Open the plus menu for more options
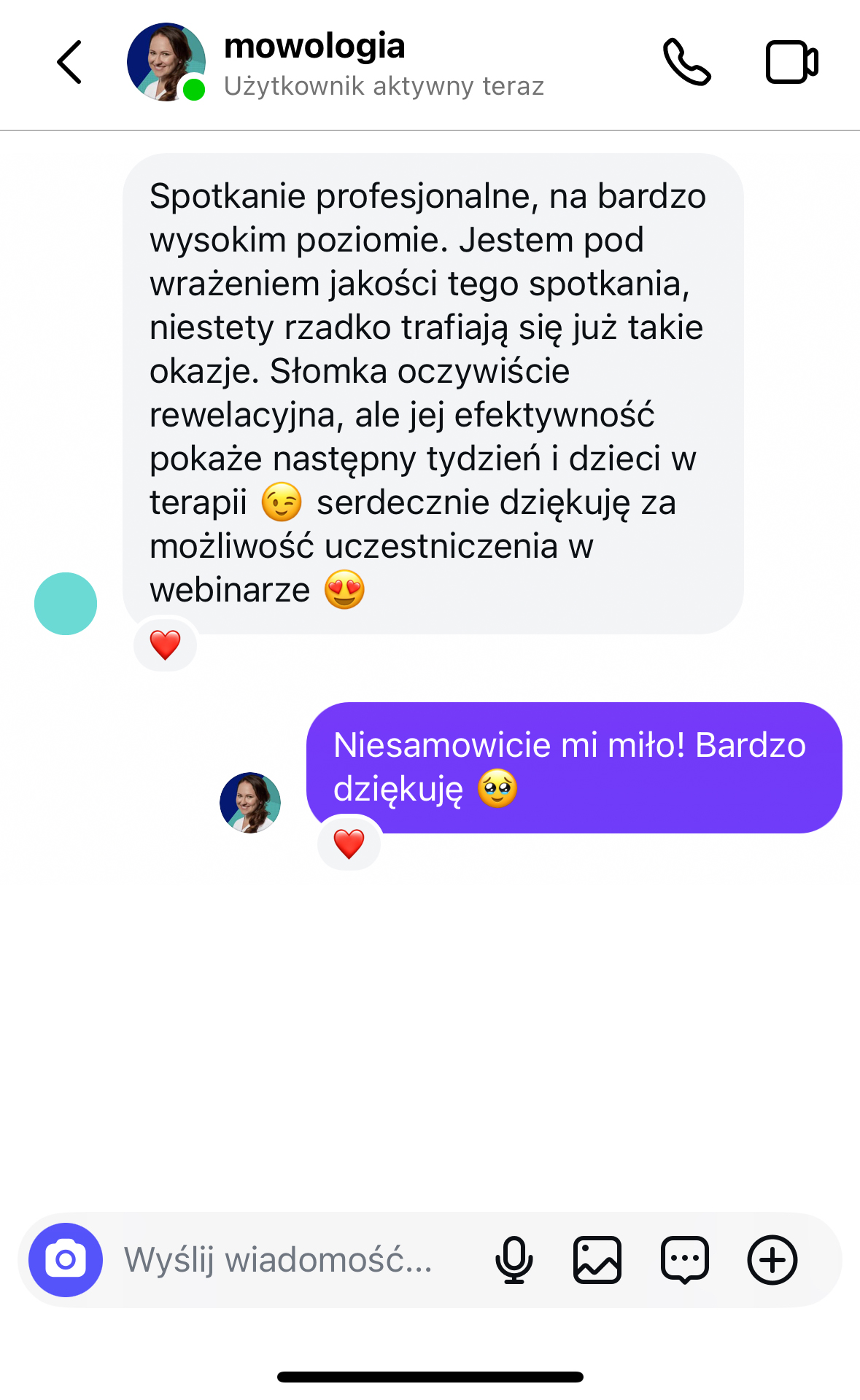This screenshot has width=860, height=1400. click(x=772, y=1260)
